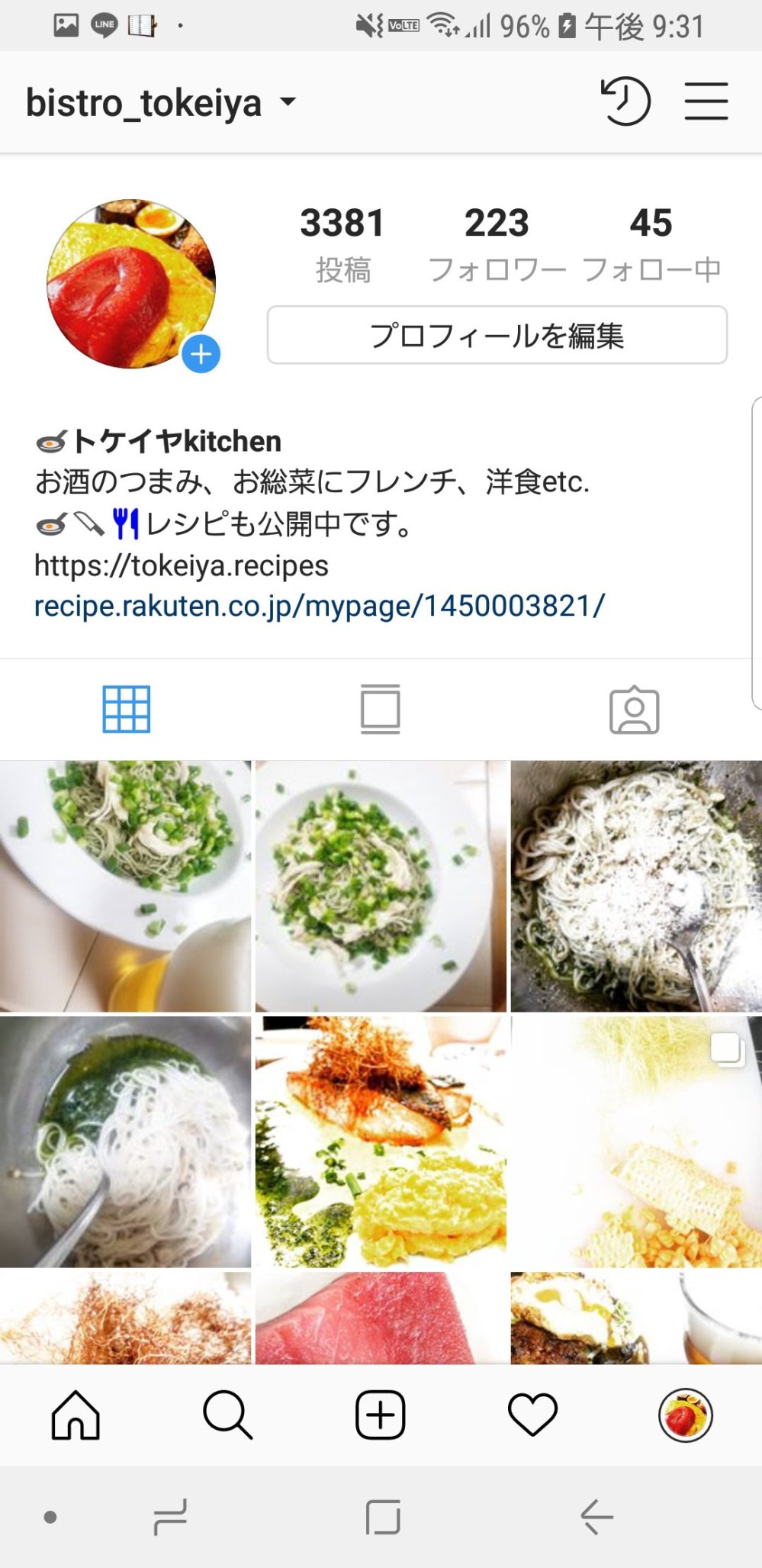Image resolution: width=762 pixels, height=1568 pixels.
Task: Switch to the single-post feed view tab
Action: click(380, 710)
